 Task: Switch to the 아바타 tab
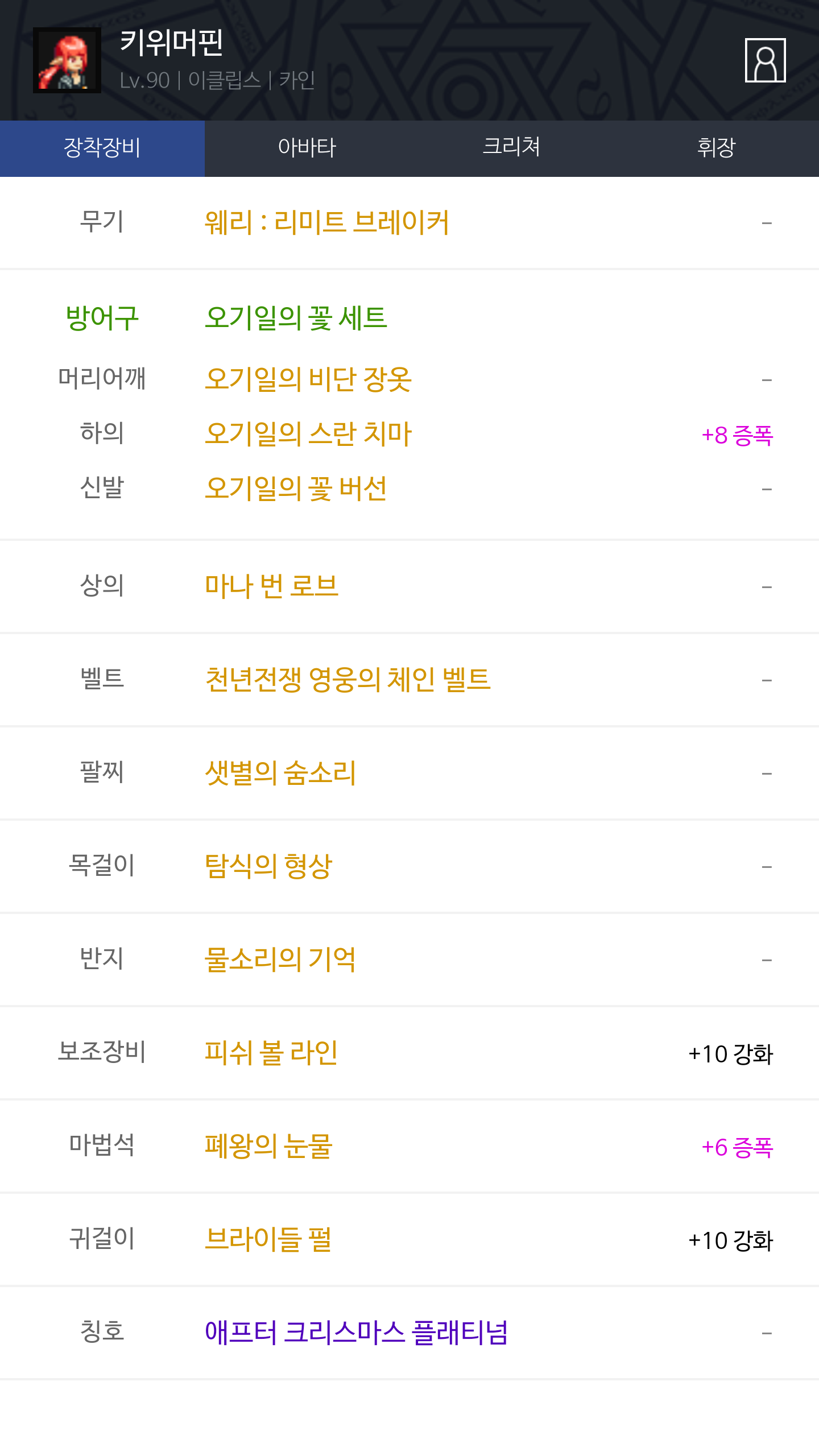point(307,148)
